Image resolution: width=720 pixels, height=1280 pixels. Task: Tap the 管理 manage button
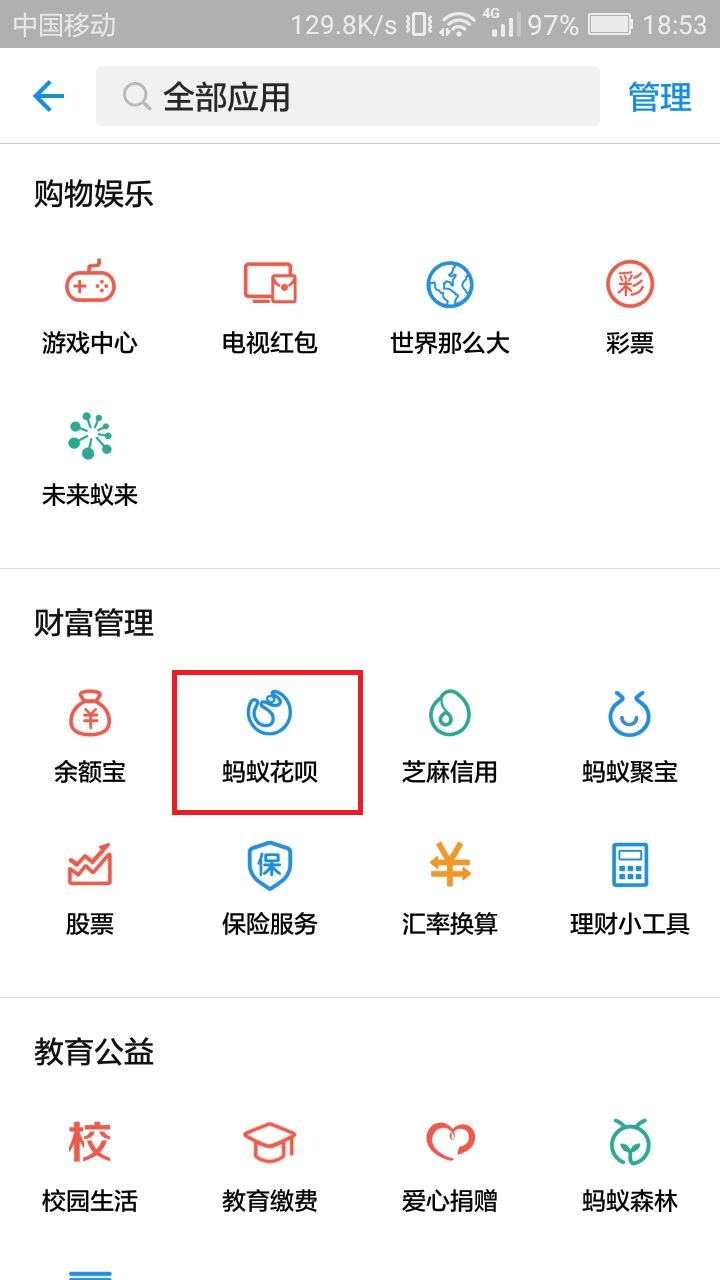pos(660,96)
